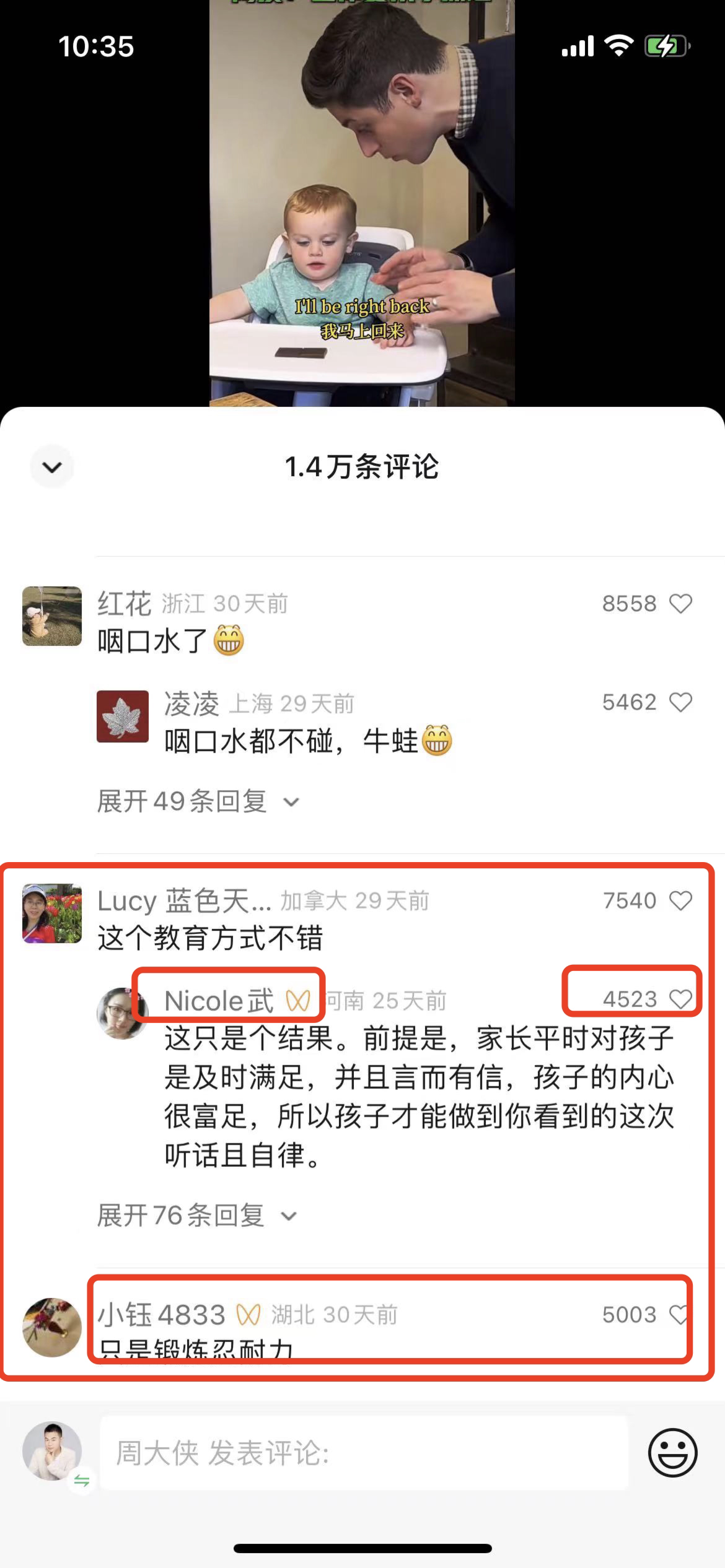The width and height of the screenshot is (725, 1568).
Task: Open Lucy 蓝色天's profile avatar
Action: 52,913
